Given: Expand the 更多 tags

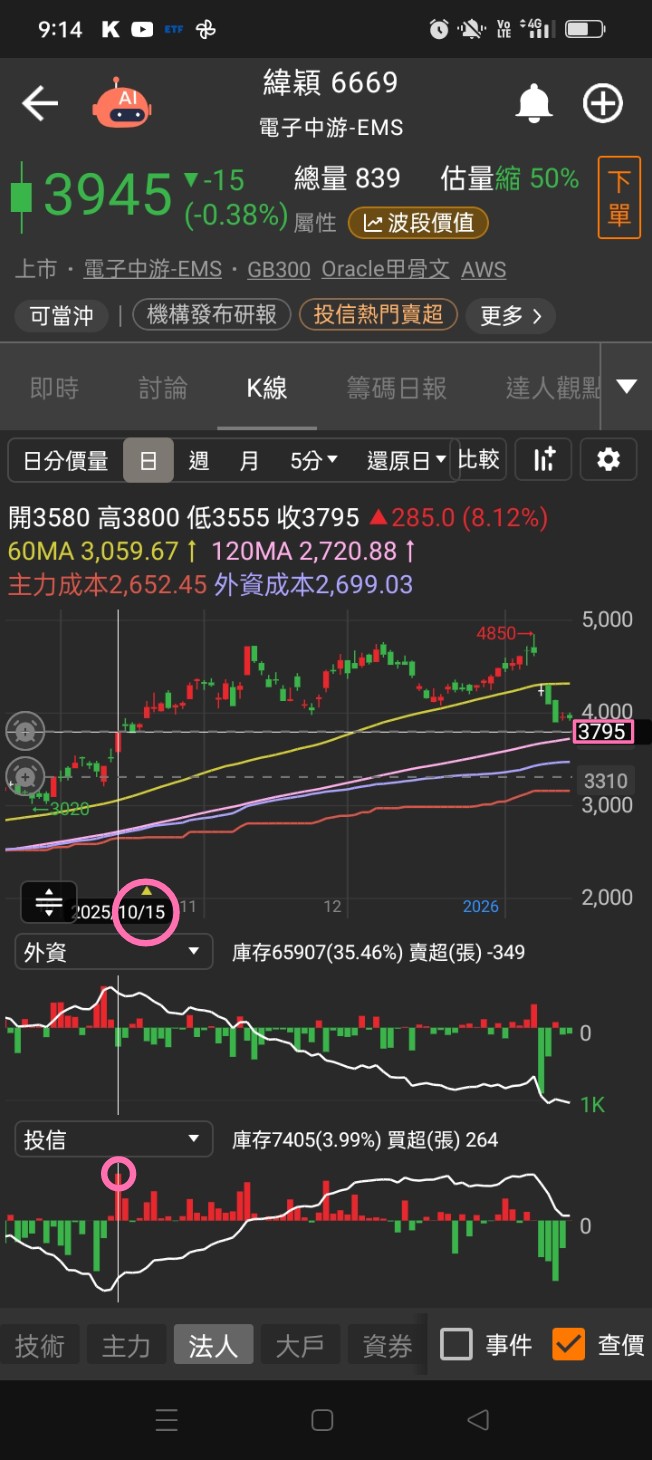Looking at the screenshot, I should (511, 316).
